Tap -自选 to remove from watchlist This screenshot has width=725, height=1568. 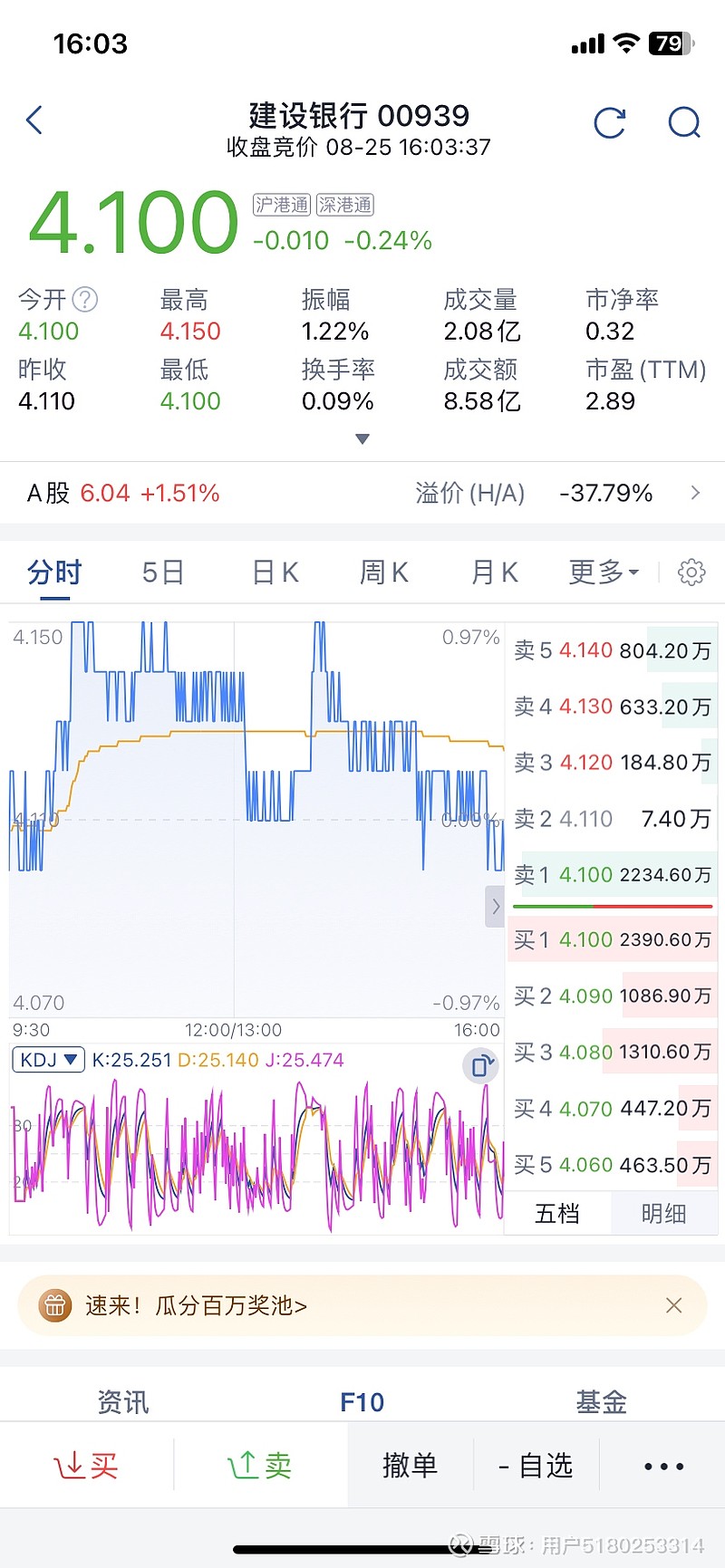[x=536, y=1464]
